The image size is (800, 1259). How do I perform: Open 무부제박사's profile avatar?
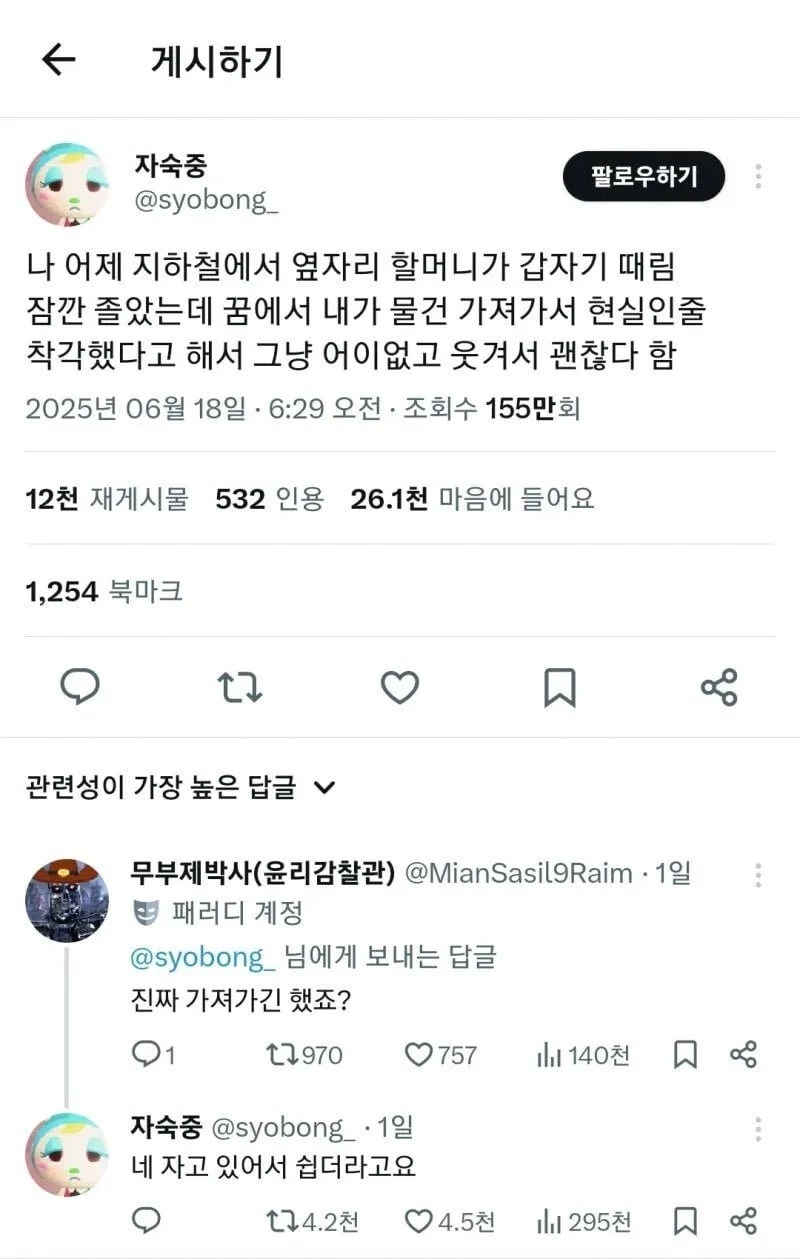(x=67, y=900)
